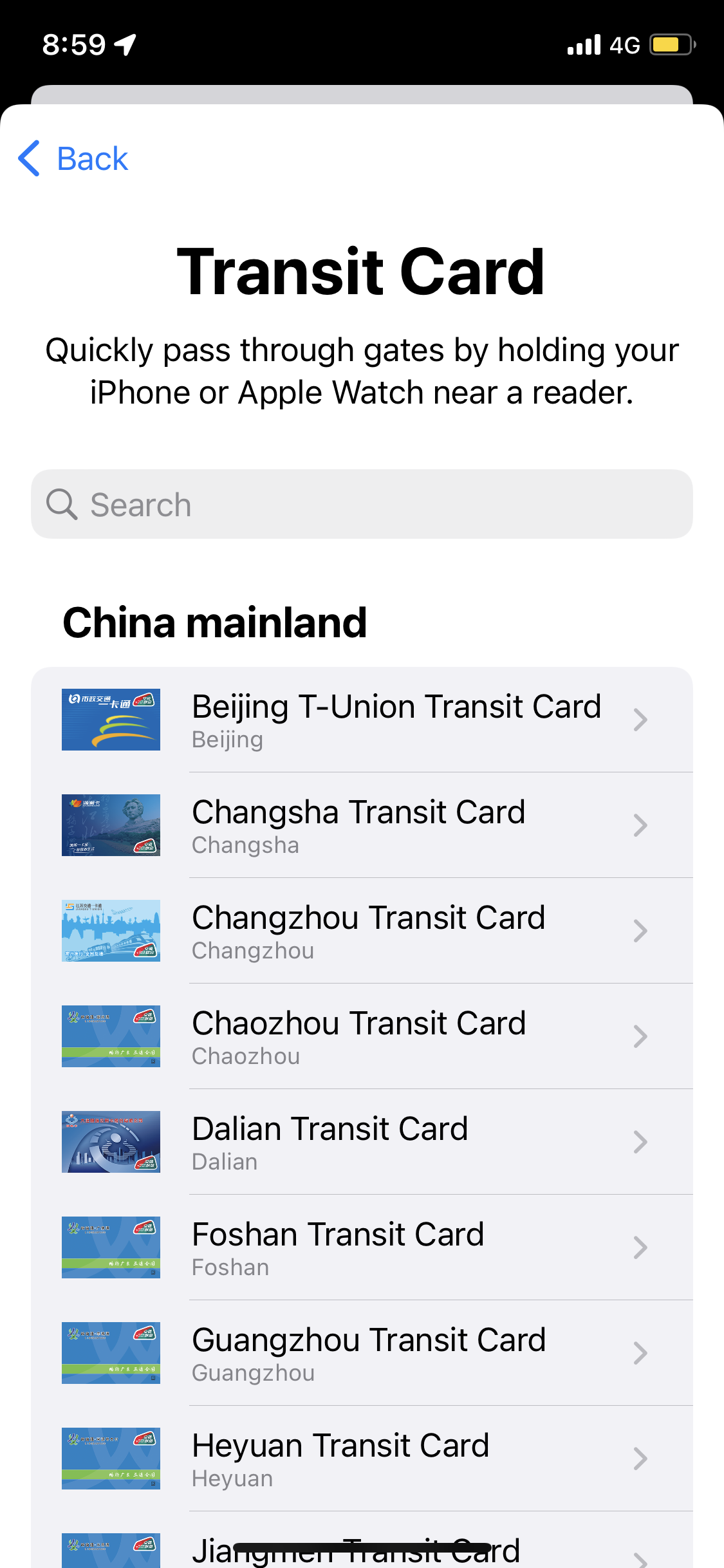Open the Foshan Transit Card row
The height and width of the screenshot is (1568, 724).
[x=362, y=1247]
